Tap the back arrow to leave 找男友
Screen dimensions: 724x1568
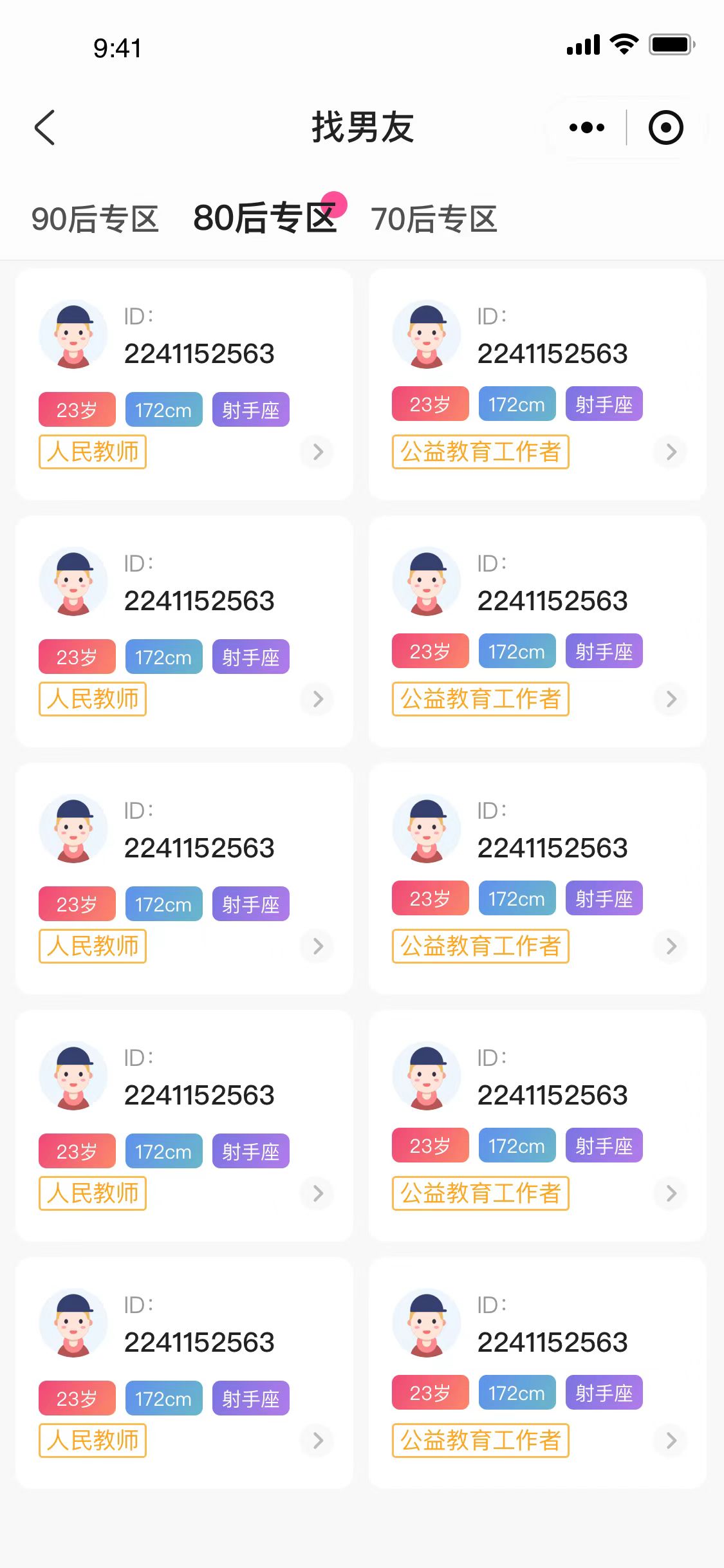click(x=45, y=127)
